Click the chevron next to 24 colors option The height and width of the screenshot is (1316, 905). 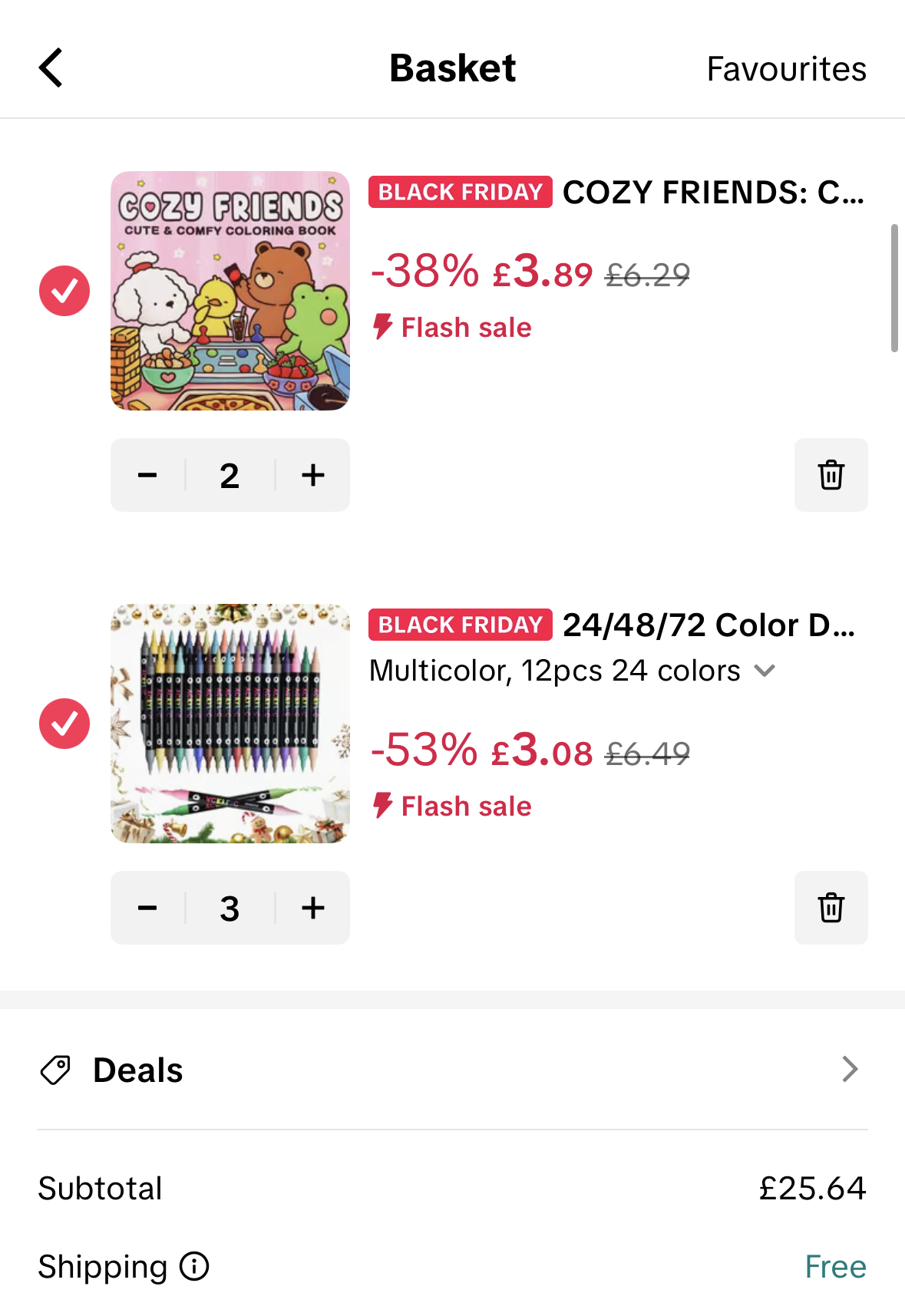click(765, 671)
